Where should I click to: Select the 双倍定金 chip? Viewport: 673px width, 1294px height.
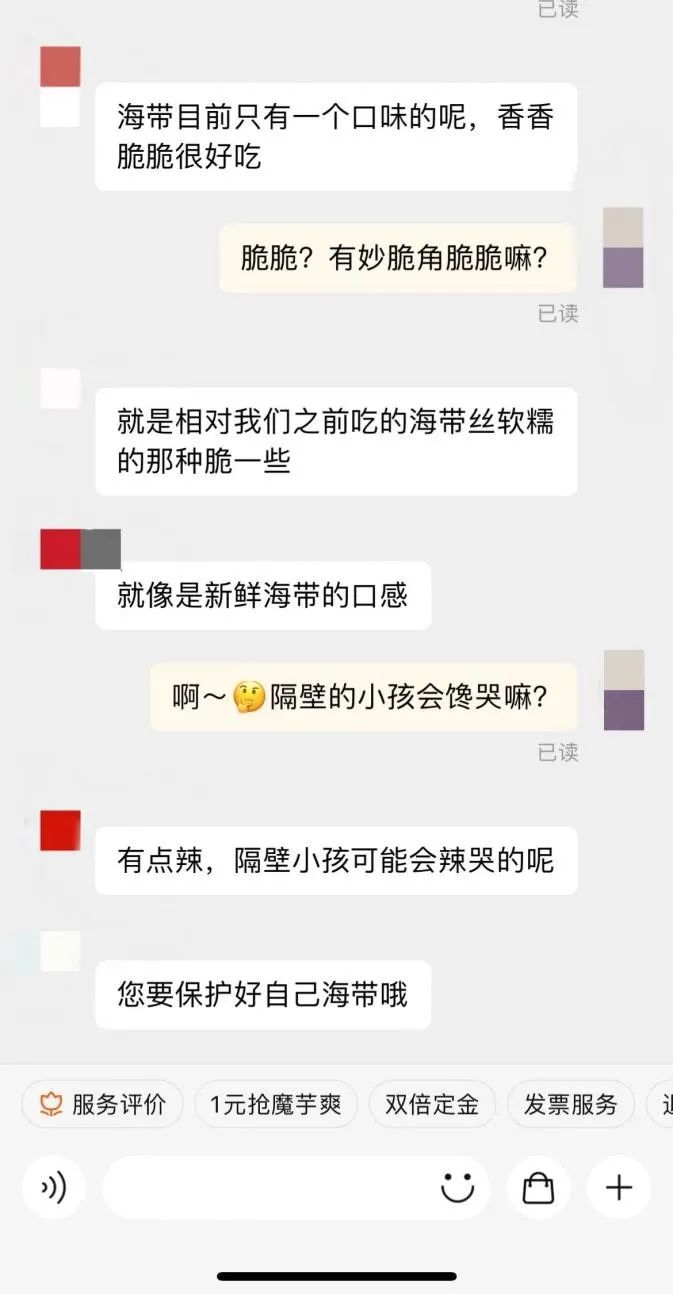coord(432,1104)
